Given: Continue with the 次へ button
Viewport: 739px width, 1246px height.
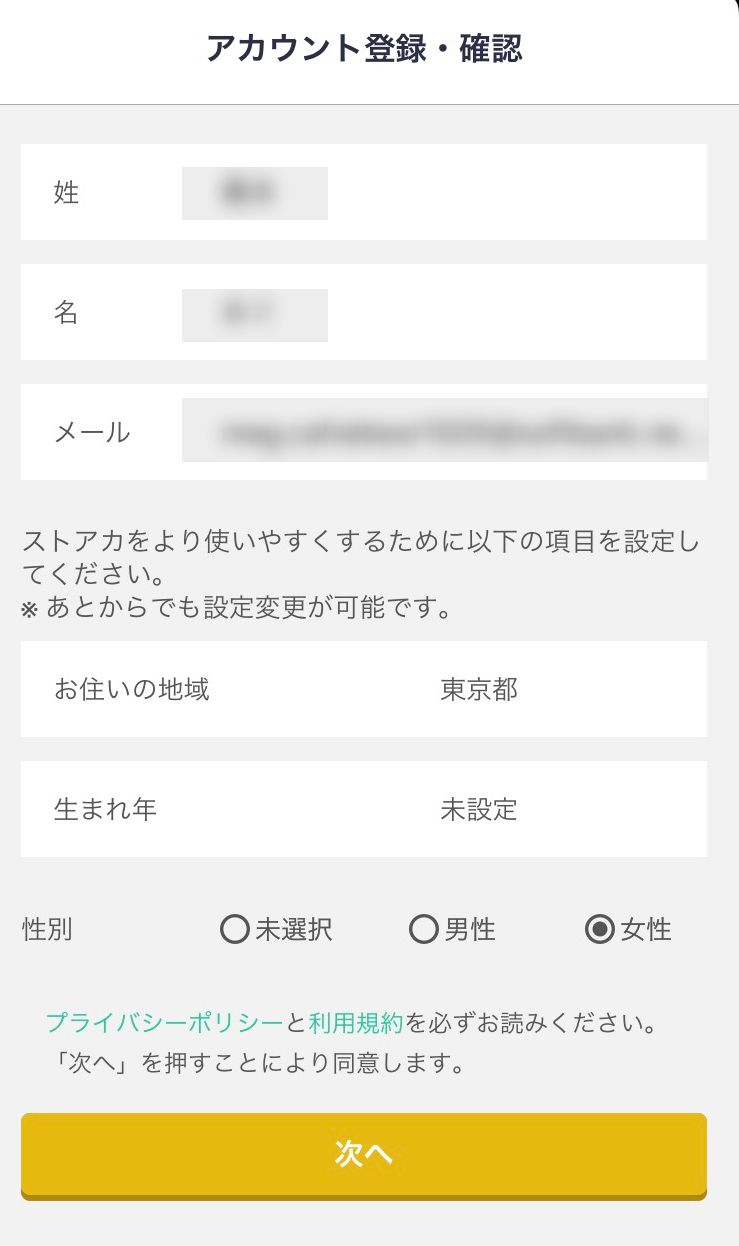Looking at the screenshot, I should (364, 1154).
